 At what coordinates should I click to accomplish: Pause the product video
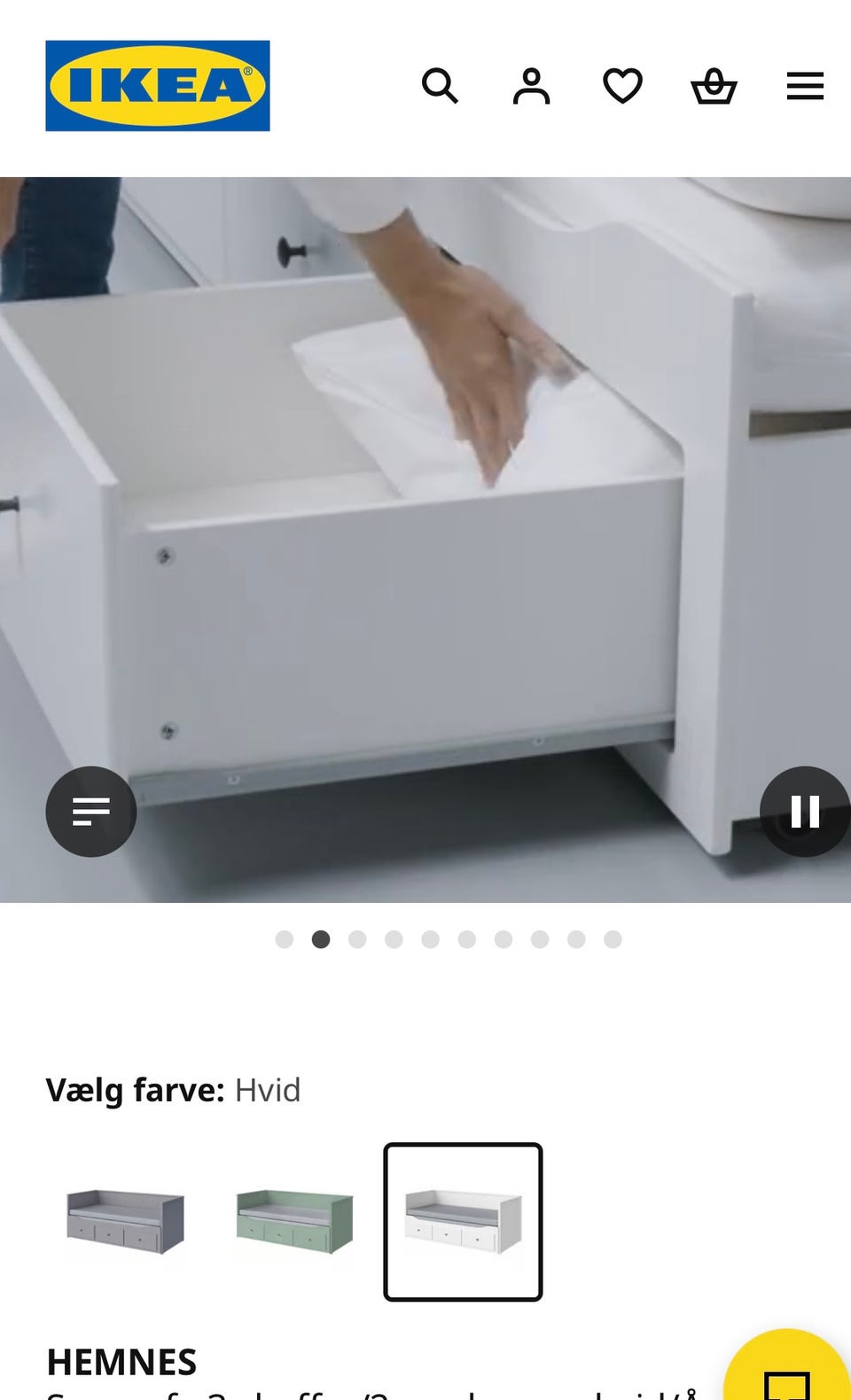(x=805, y=811)
